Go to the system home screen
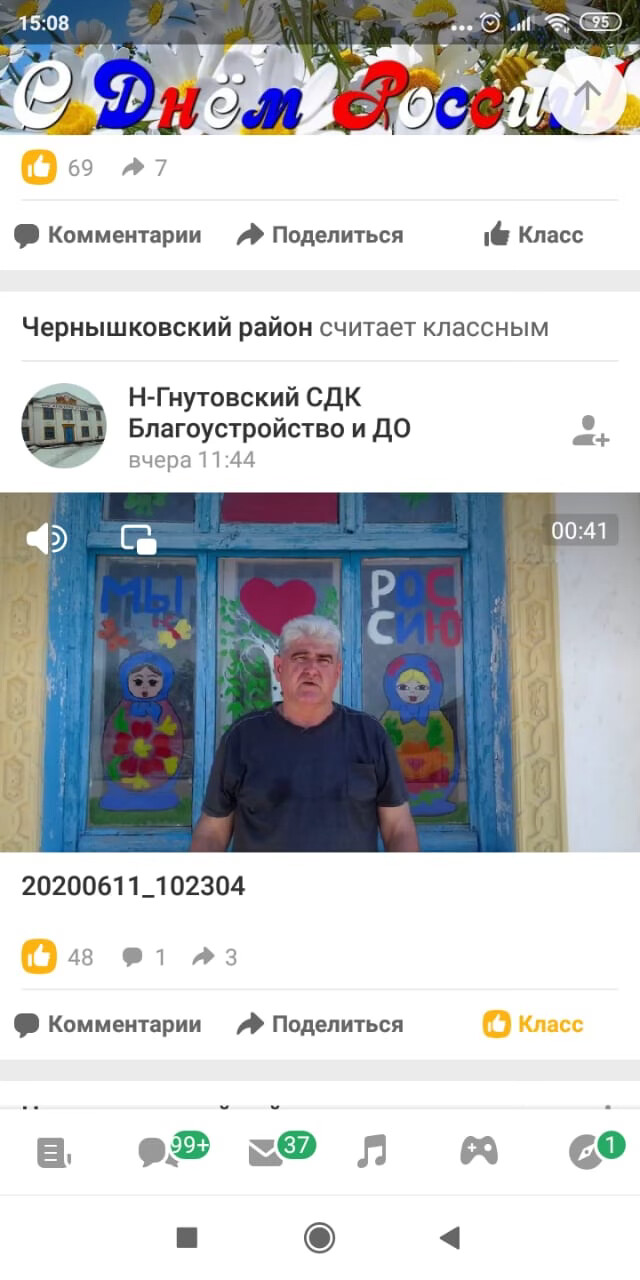The image size is (640, 1280). [x=319, y=1238]
